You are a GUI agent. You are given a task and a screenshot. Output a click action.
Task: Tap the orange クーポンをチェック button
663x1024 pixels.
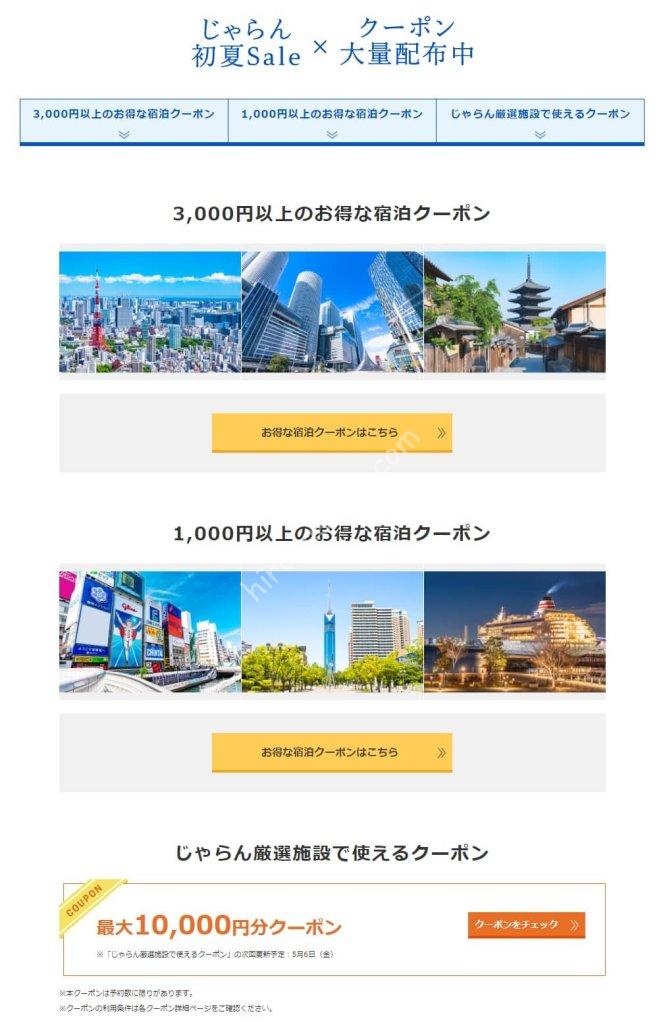tap(526, 925)
